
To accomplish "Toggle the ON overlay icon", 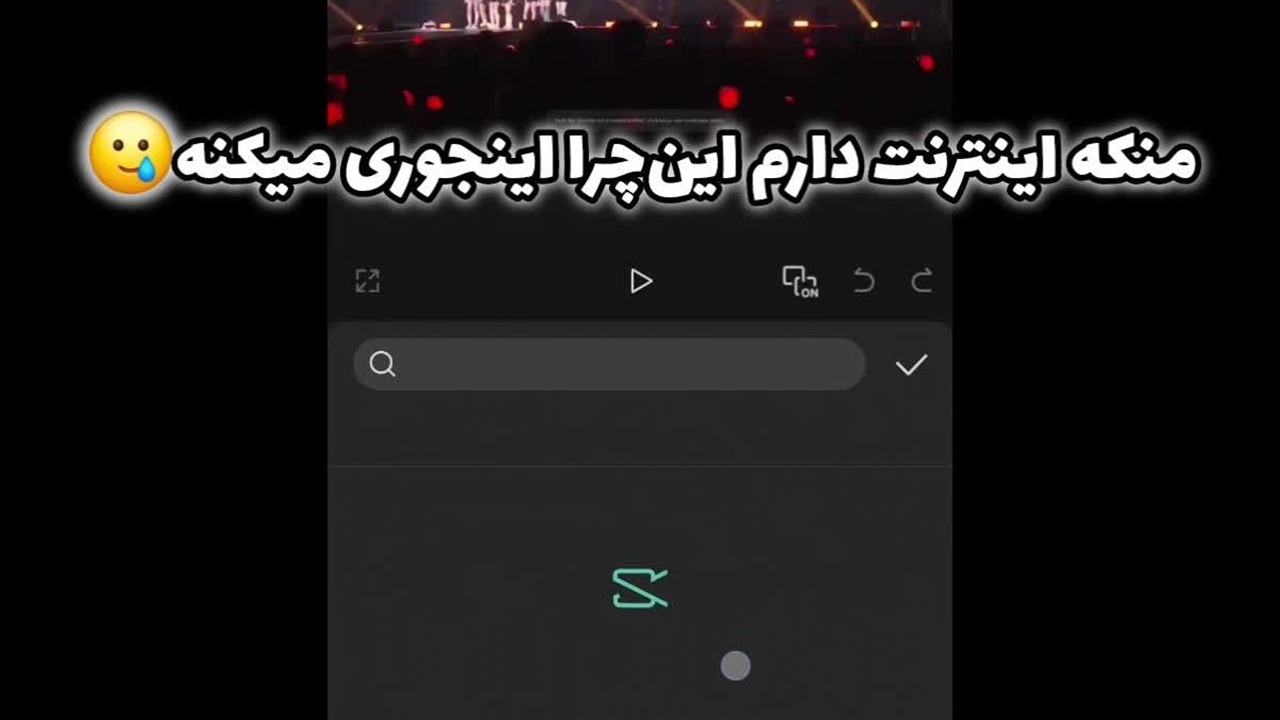I will (x=800, y=282).
